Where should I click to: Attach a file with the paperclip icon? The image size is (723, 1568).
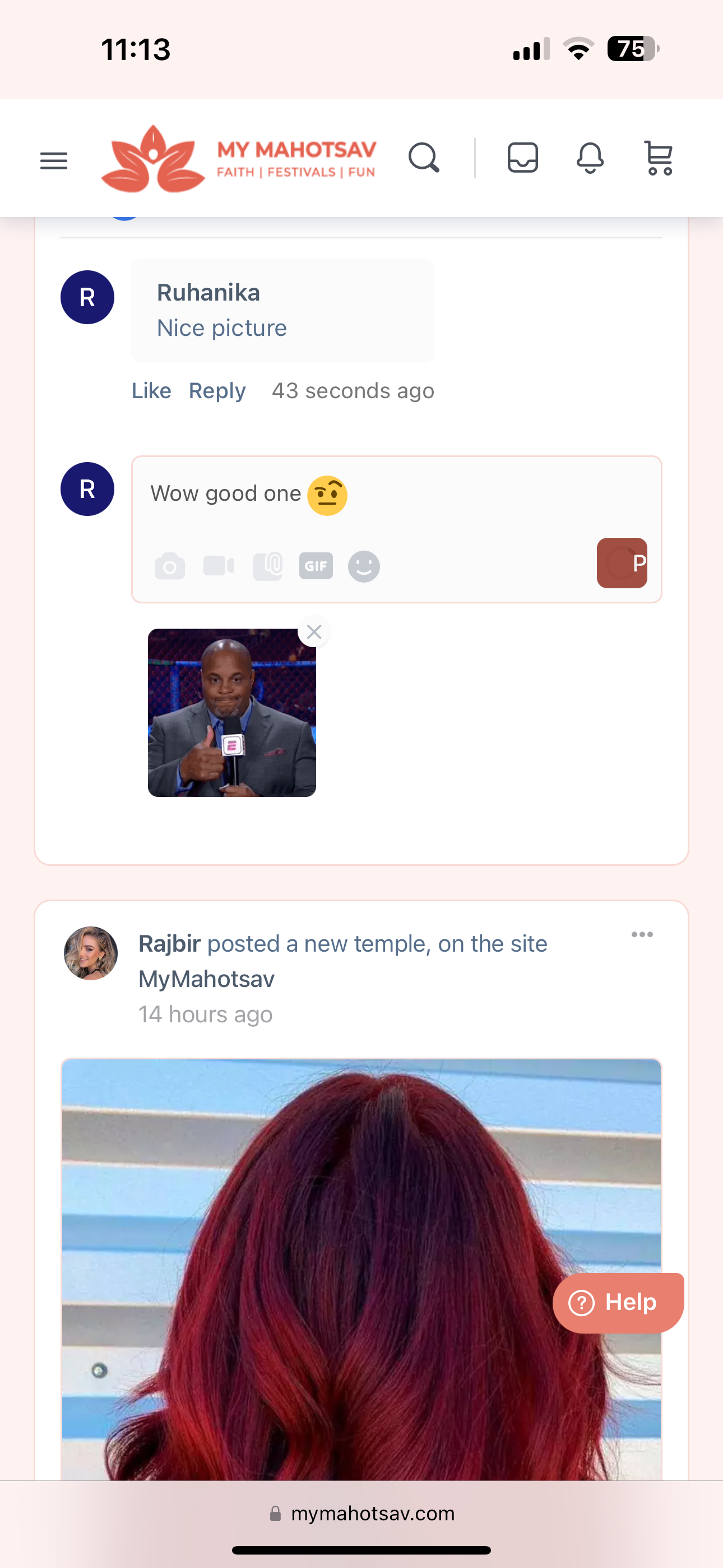(x=268, y=566)
